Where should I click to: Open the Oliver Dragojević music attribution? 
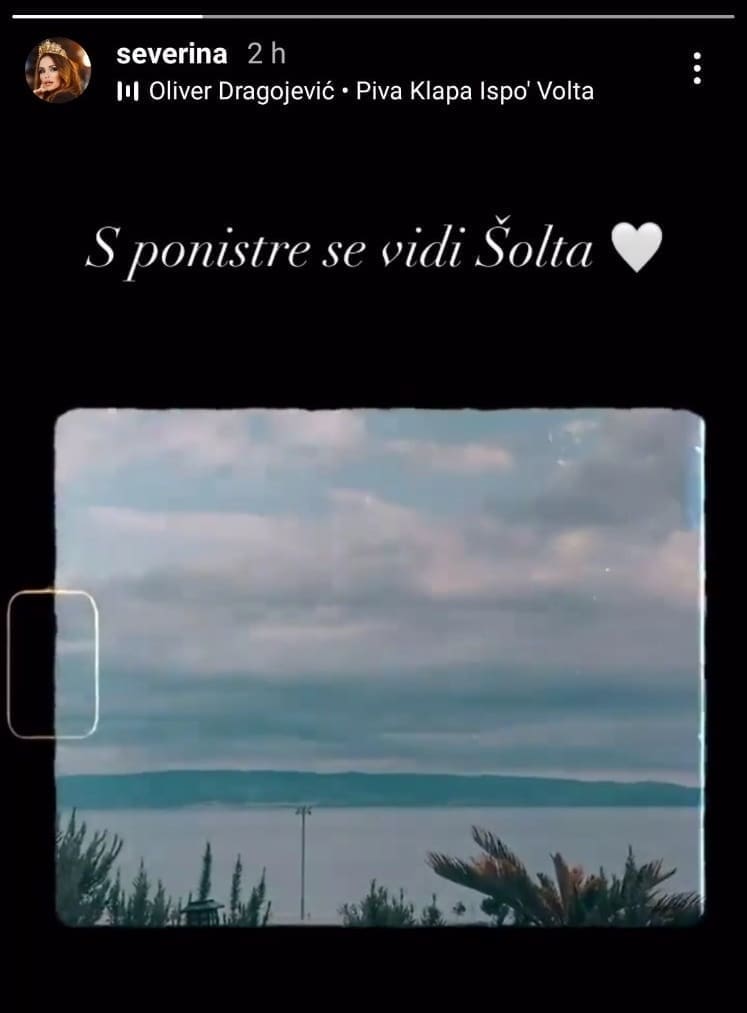pos(355,92)
